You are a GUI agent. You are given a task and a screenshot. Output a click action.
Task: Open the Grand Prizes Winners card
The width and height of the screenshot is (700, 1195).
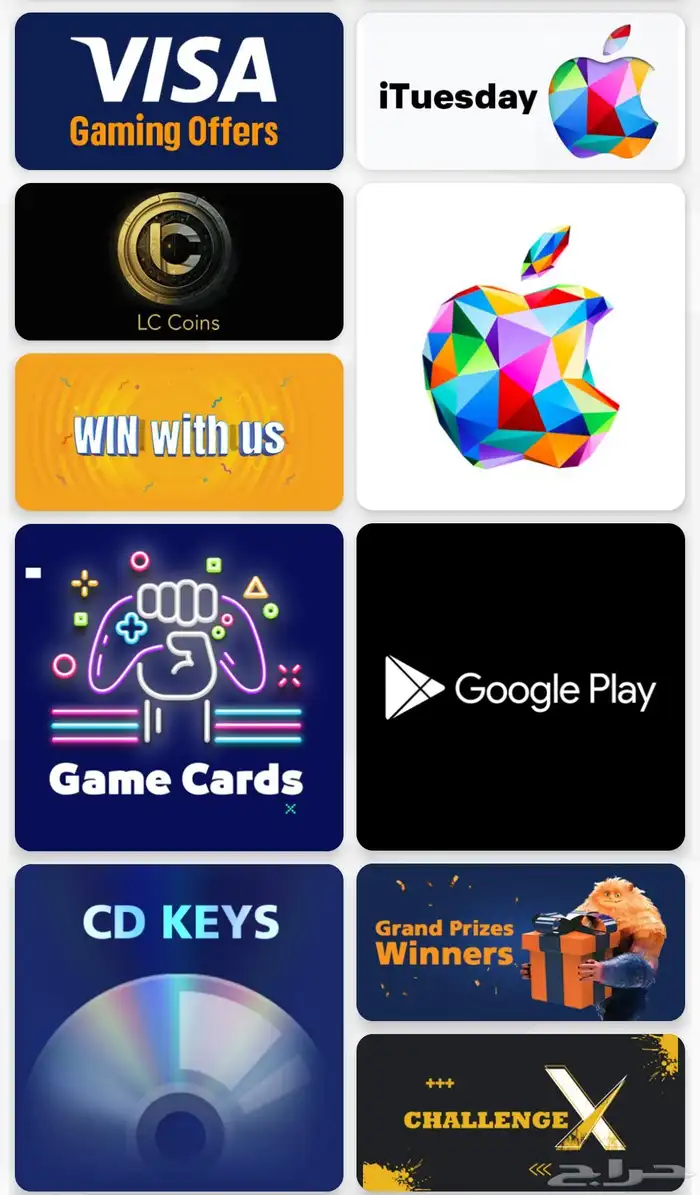[520, 942]
